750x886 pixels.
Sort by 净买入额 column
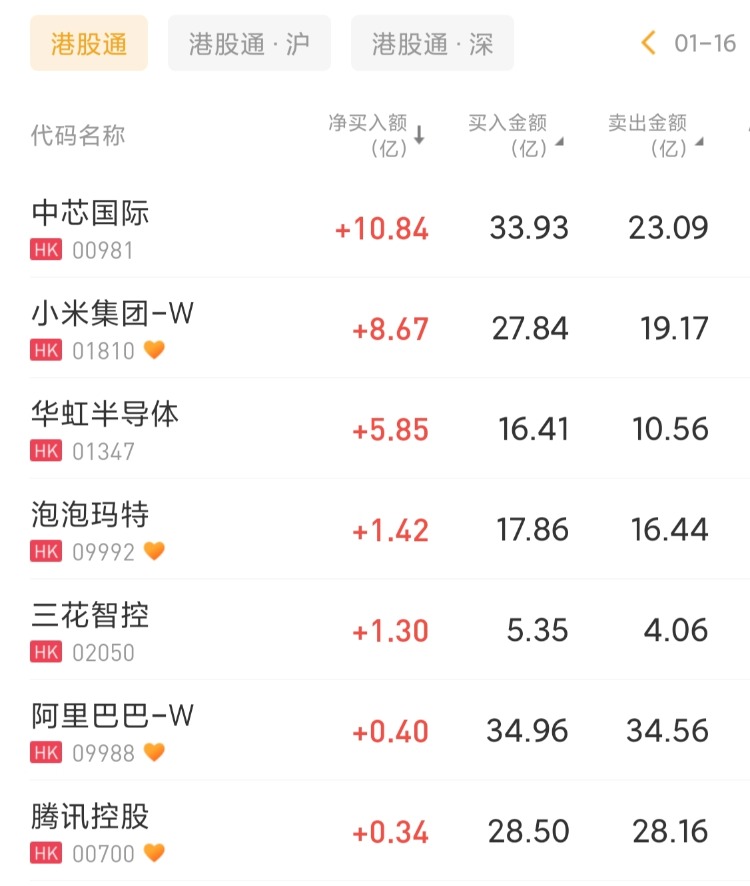(377, 135)
